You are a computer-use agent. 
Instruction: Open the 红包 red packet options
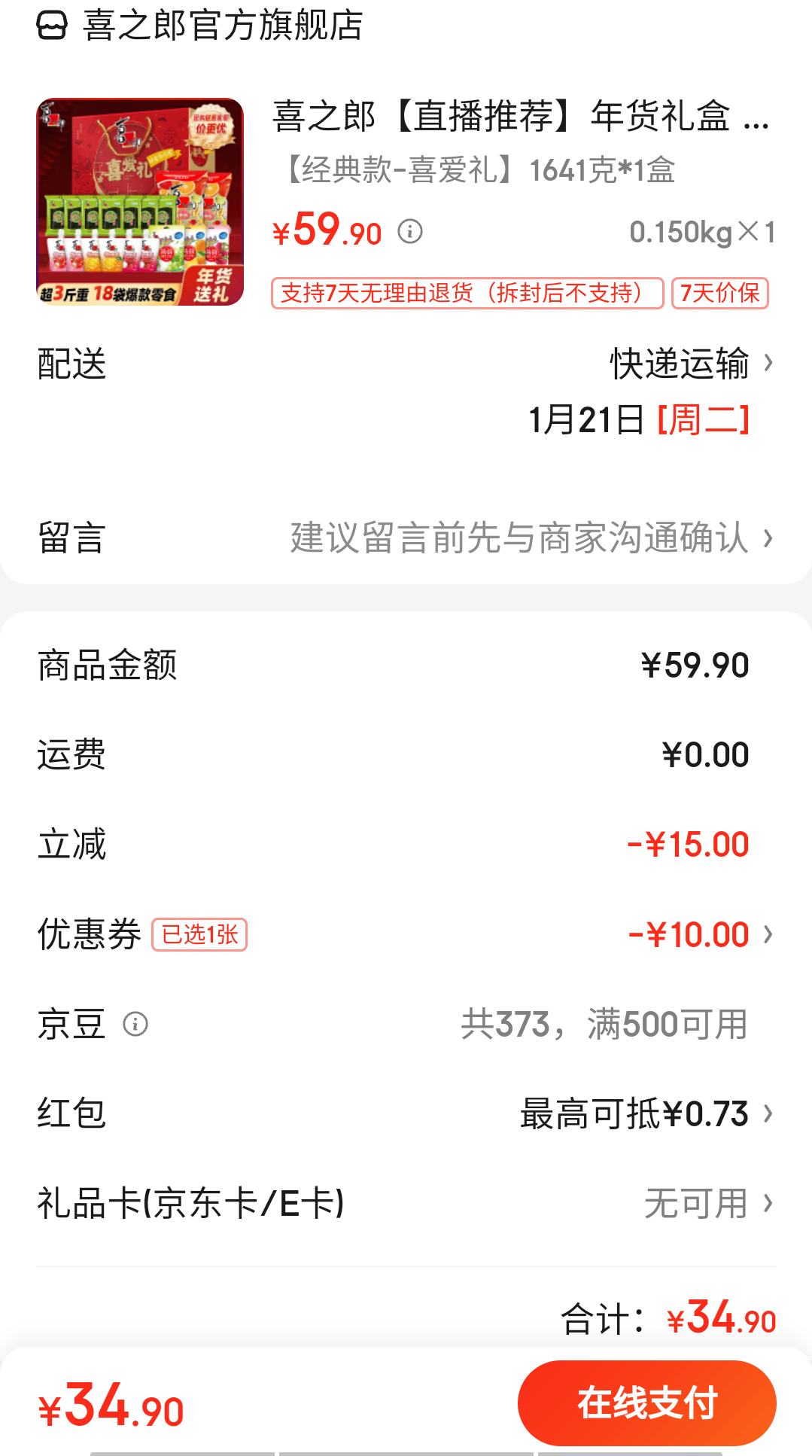point(406,1113)
